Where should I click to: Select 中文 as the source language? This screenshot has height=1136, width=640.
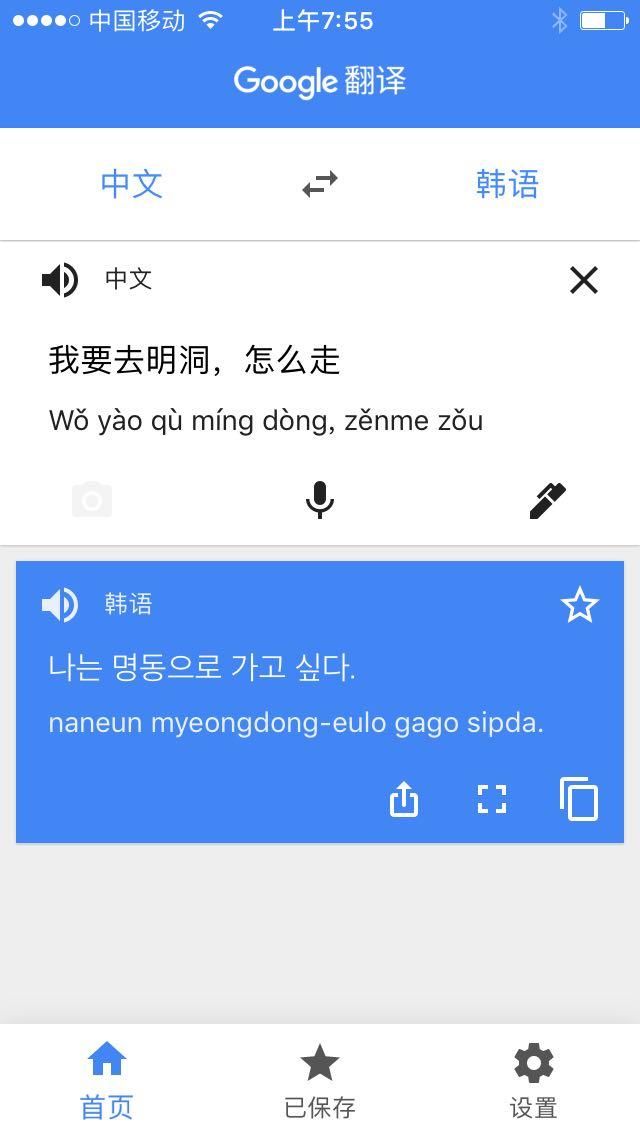[x=131, y=184]
